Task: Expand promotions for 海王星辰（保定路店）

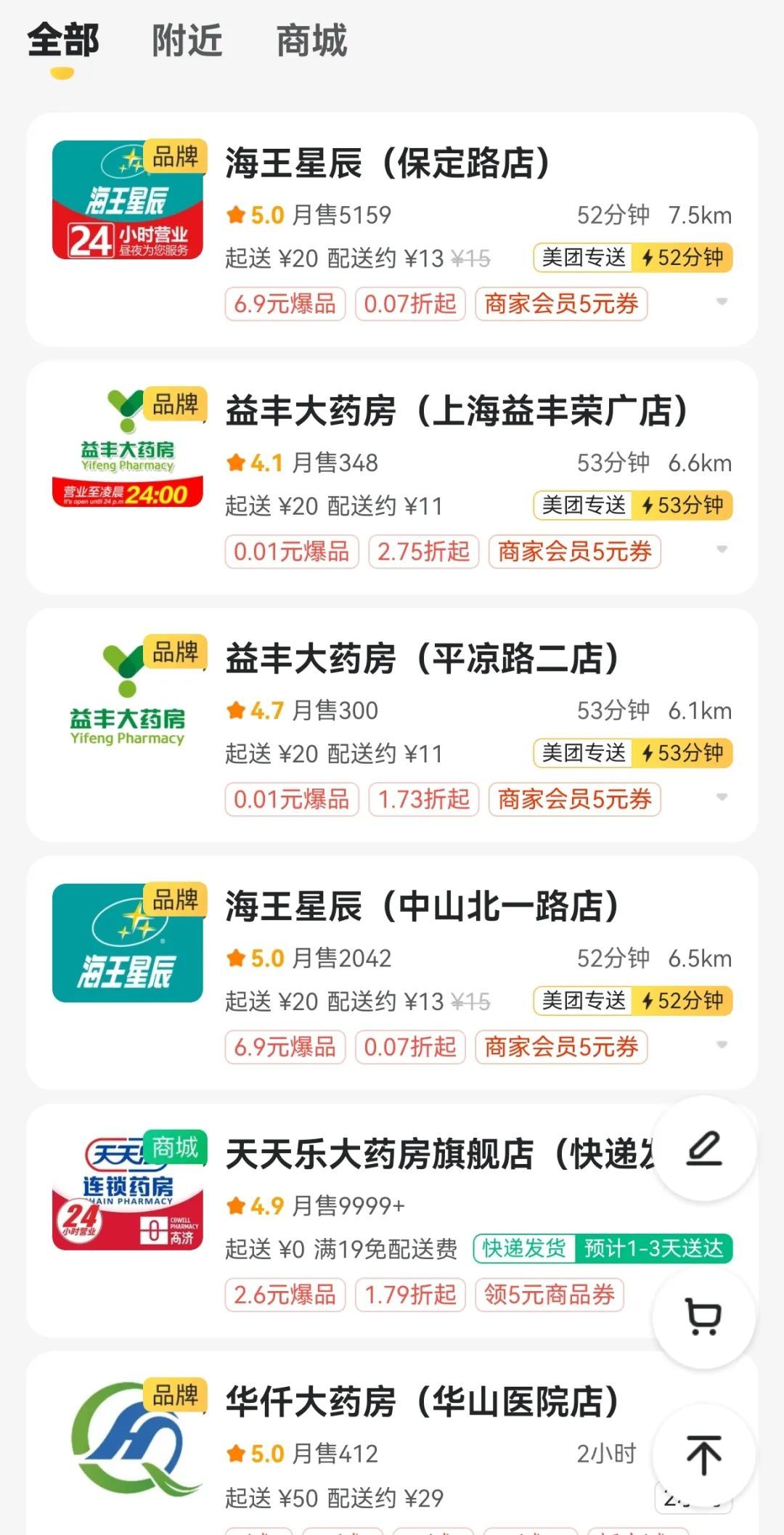Action: pos(722,302)
